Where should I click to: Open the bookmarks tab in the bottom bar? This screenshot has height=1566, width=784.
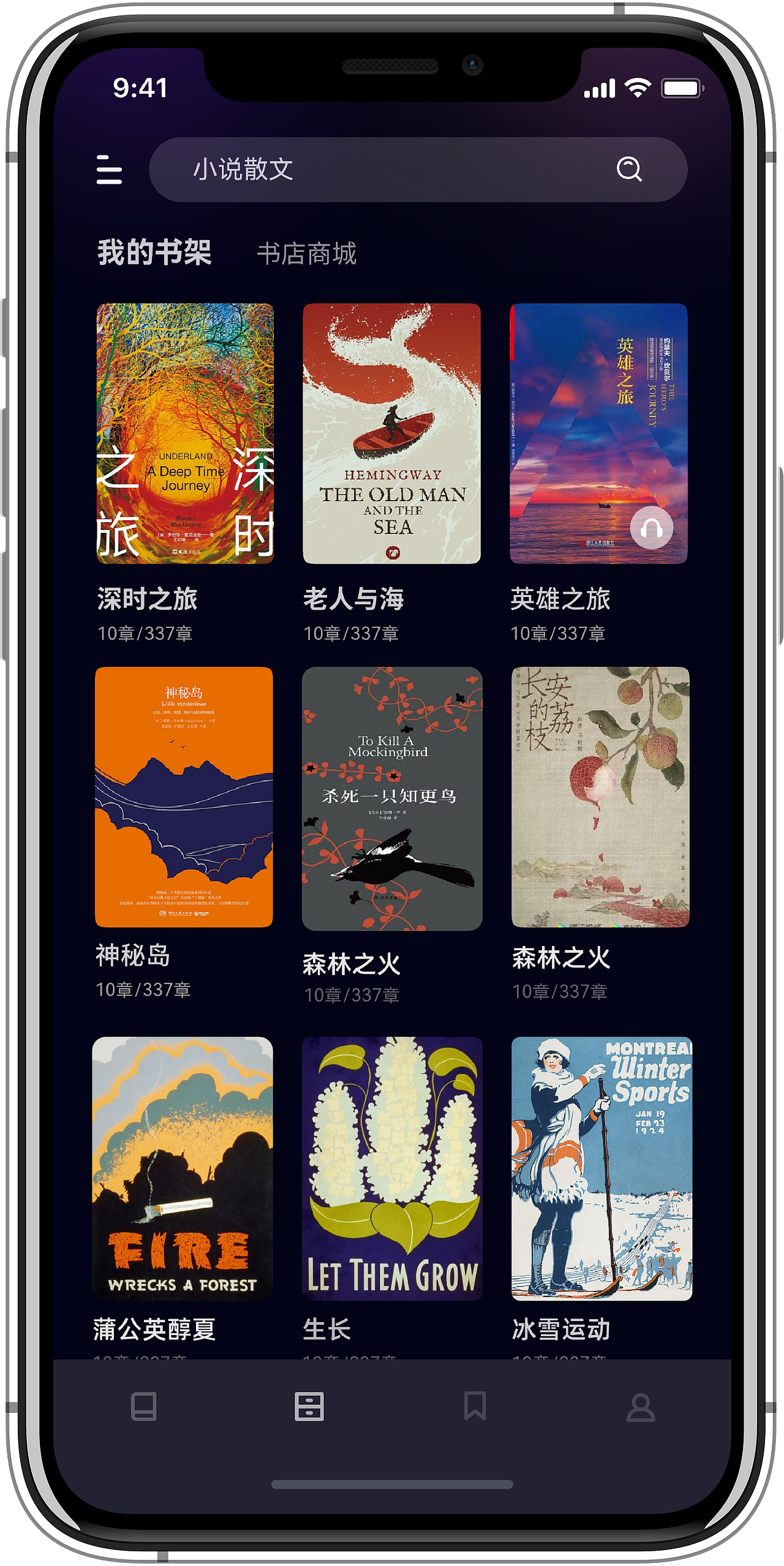click(475, 1406)
